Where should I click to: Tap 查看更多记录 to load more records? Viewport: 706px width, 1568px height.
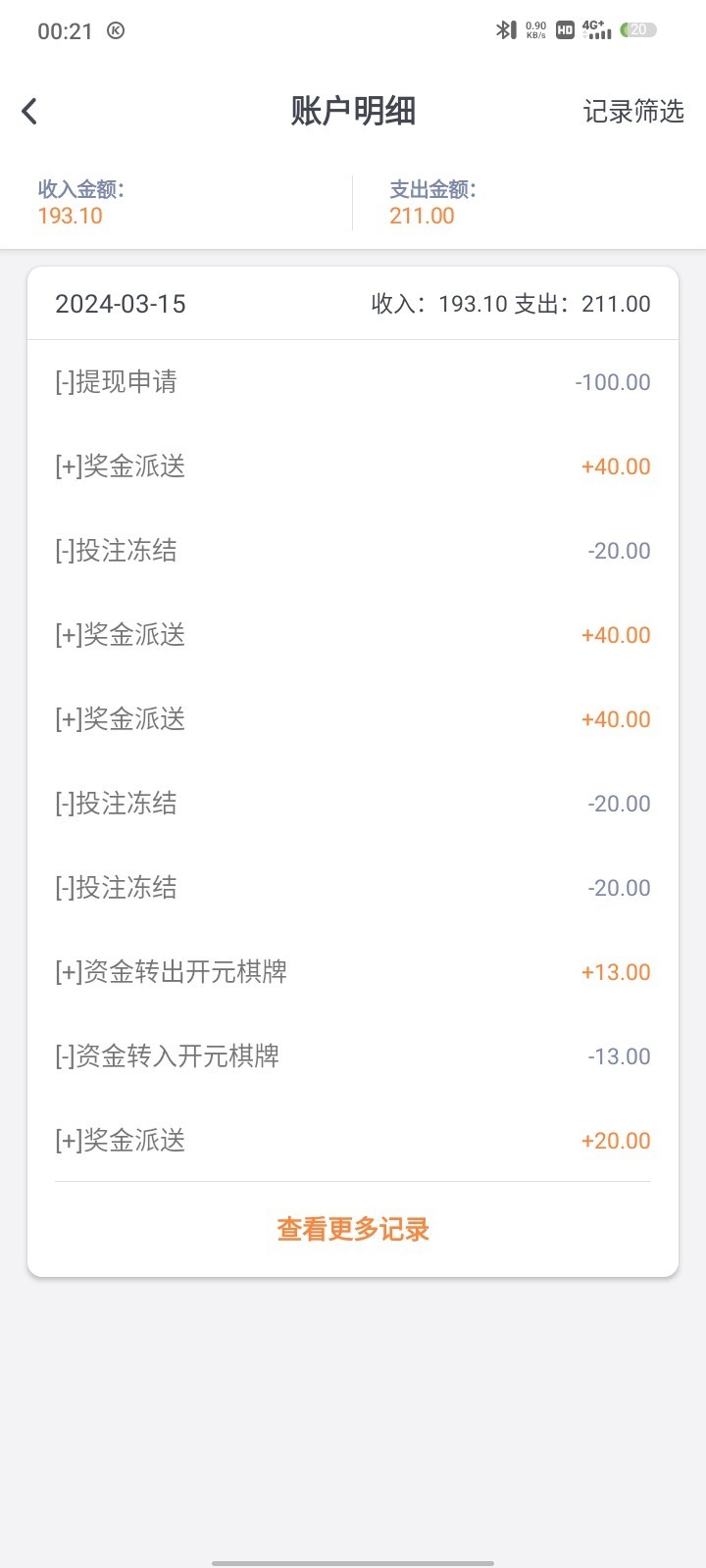coord(353,1229)
